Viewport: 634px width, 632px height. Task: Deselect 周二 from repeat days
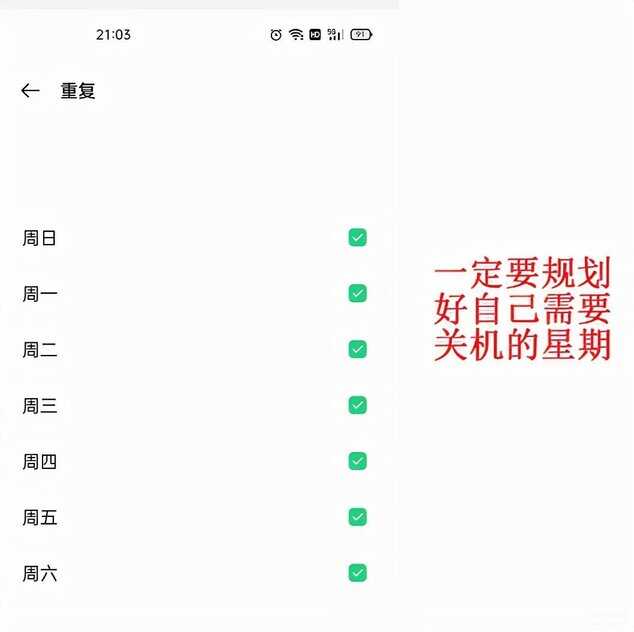pyautogui.click(x=357, y=350)
